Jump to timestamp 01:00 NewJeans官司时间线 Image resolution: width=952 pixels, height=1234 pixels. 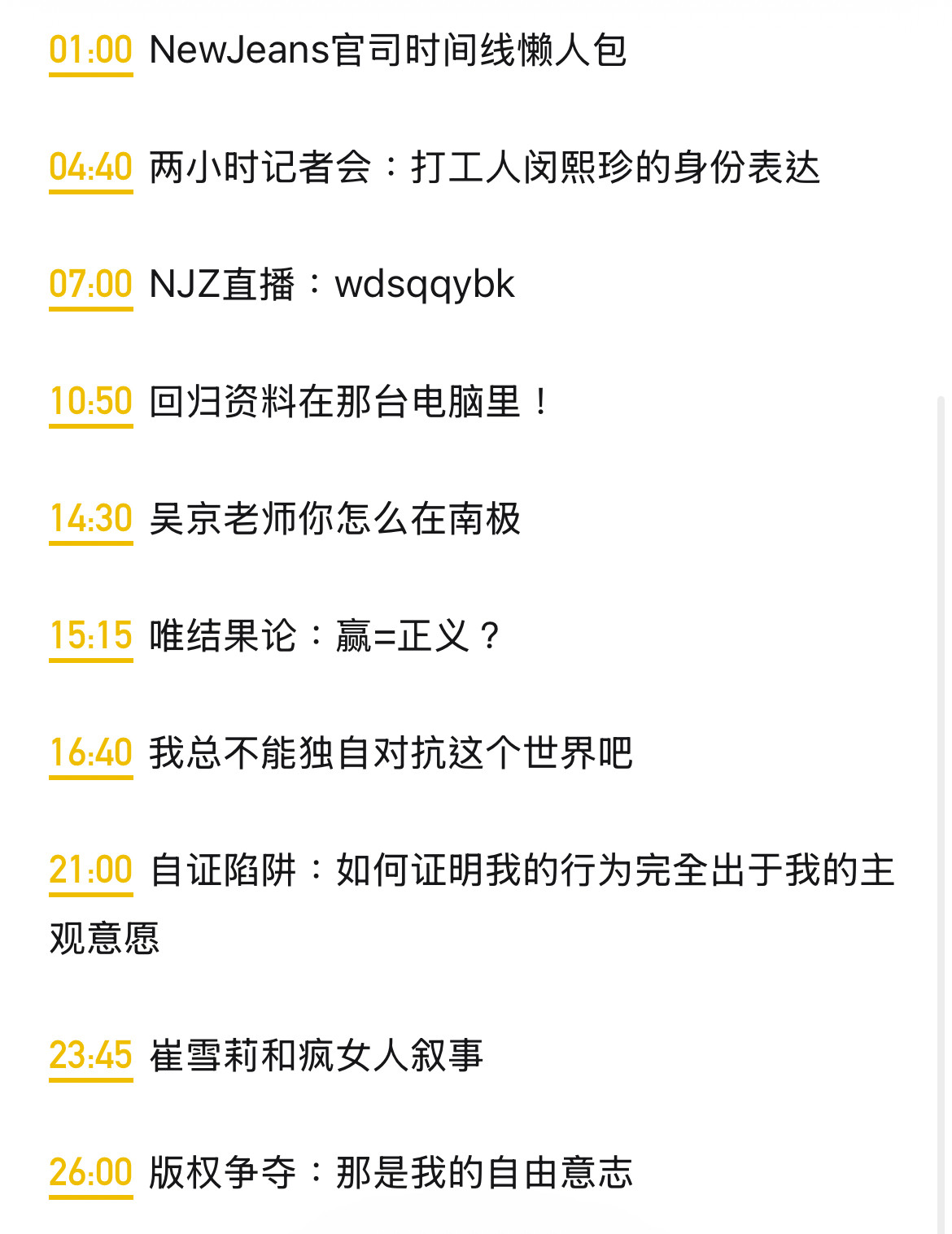click(x=90, y=50)
